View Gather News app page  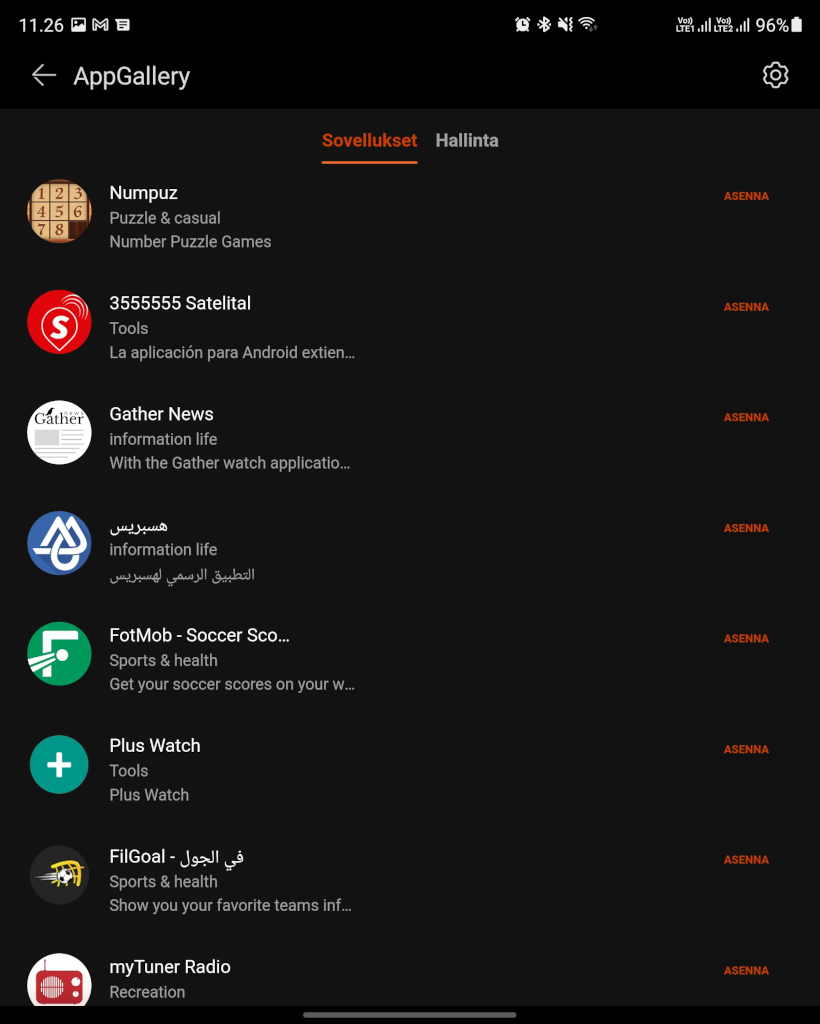point(230,438)
